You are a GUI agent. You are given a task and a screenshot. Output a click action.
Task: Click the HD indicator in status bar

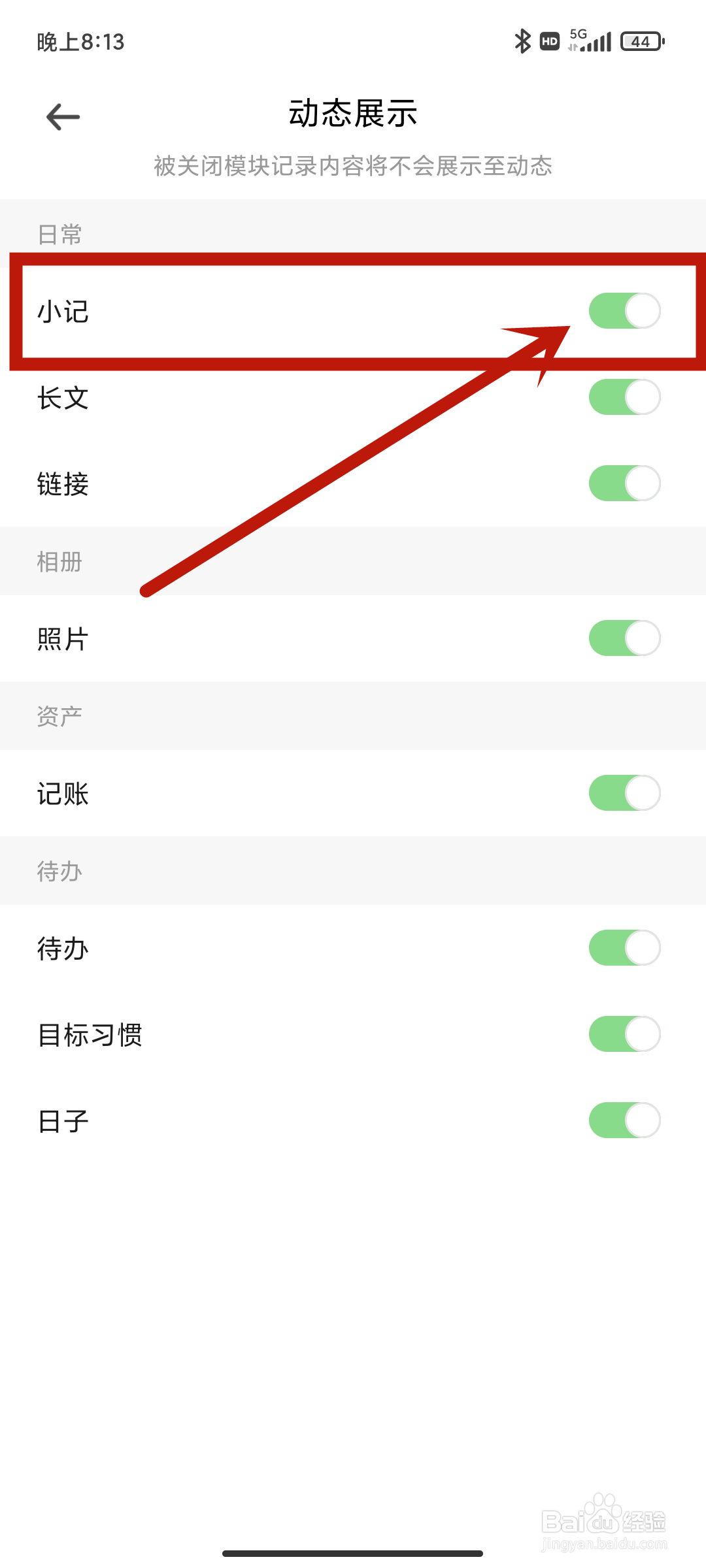pos(549,41)
